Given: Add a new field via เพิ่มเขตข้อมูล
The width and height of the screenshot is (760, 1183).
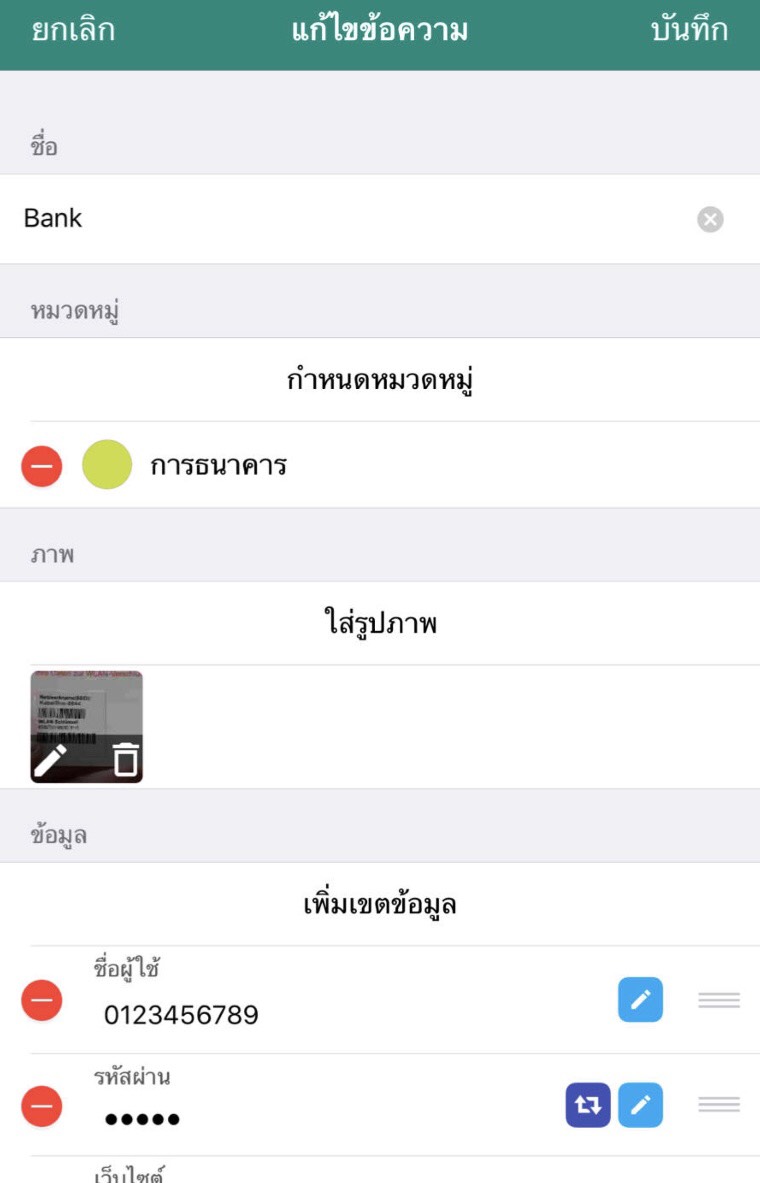Looking at the screenshot, I should [x=380, y=905].
